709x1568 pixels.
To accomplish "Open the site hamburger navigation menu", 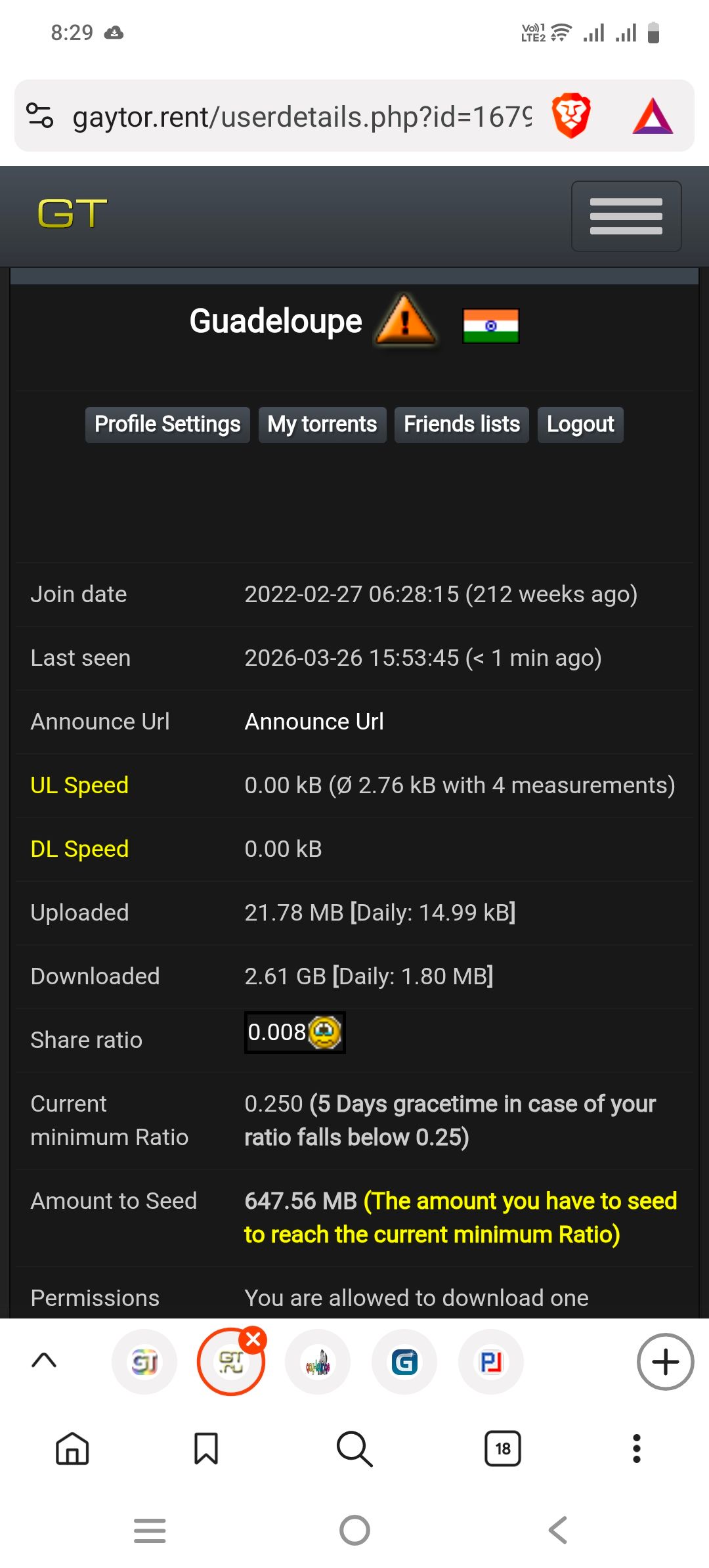I will [626, 216].
